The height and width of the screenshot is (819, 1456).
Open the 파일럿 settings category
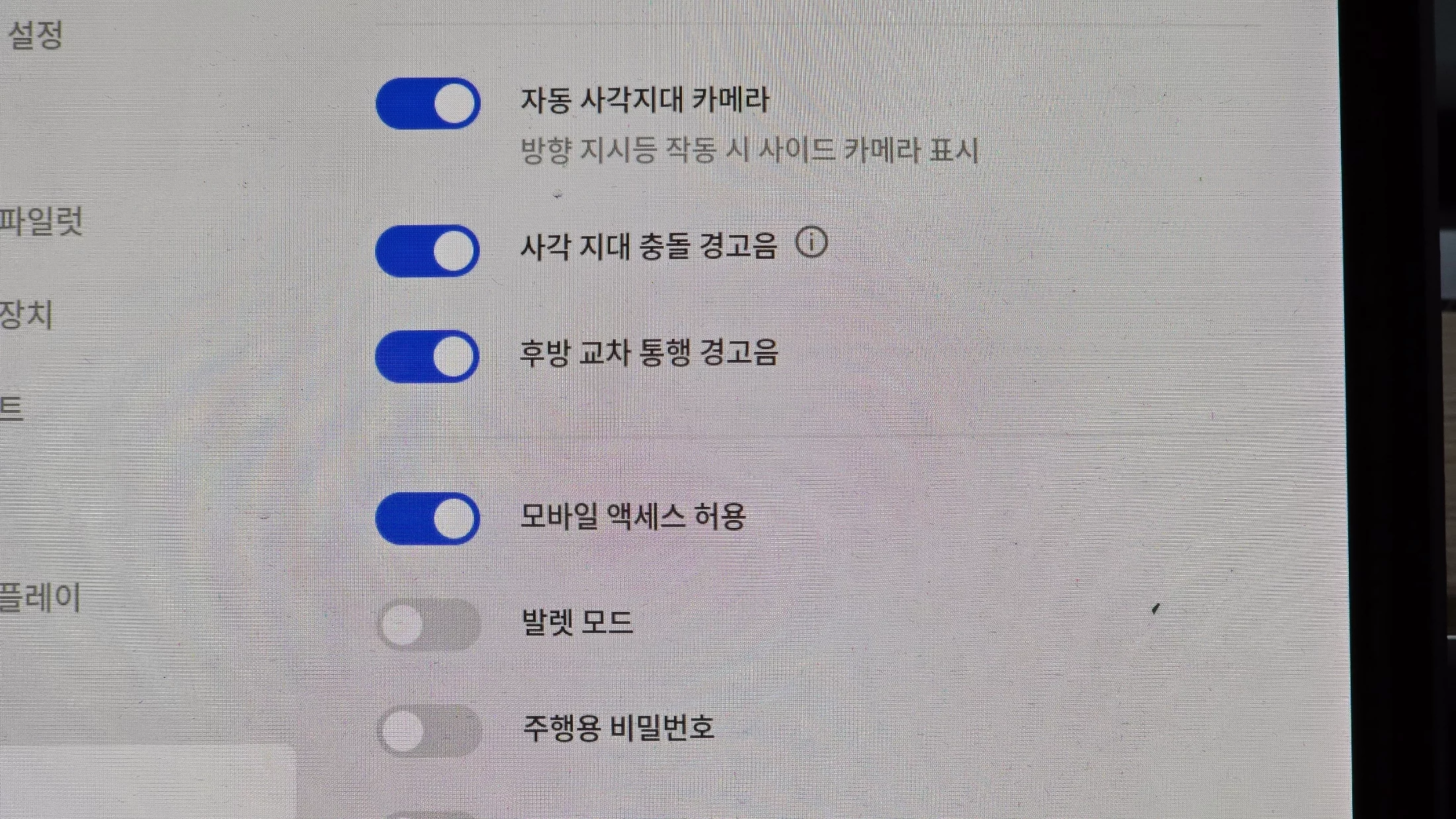tap(40, 220)
